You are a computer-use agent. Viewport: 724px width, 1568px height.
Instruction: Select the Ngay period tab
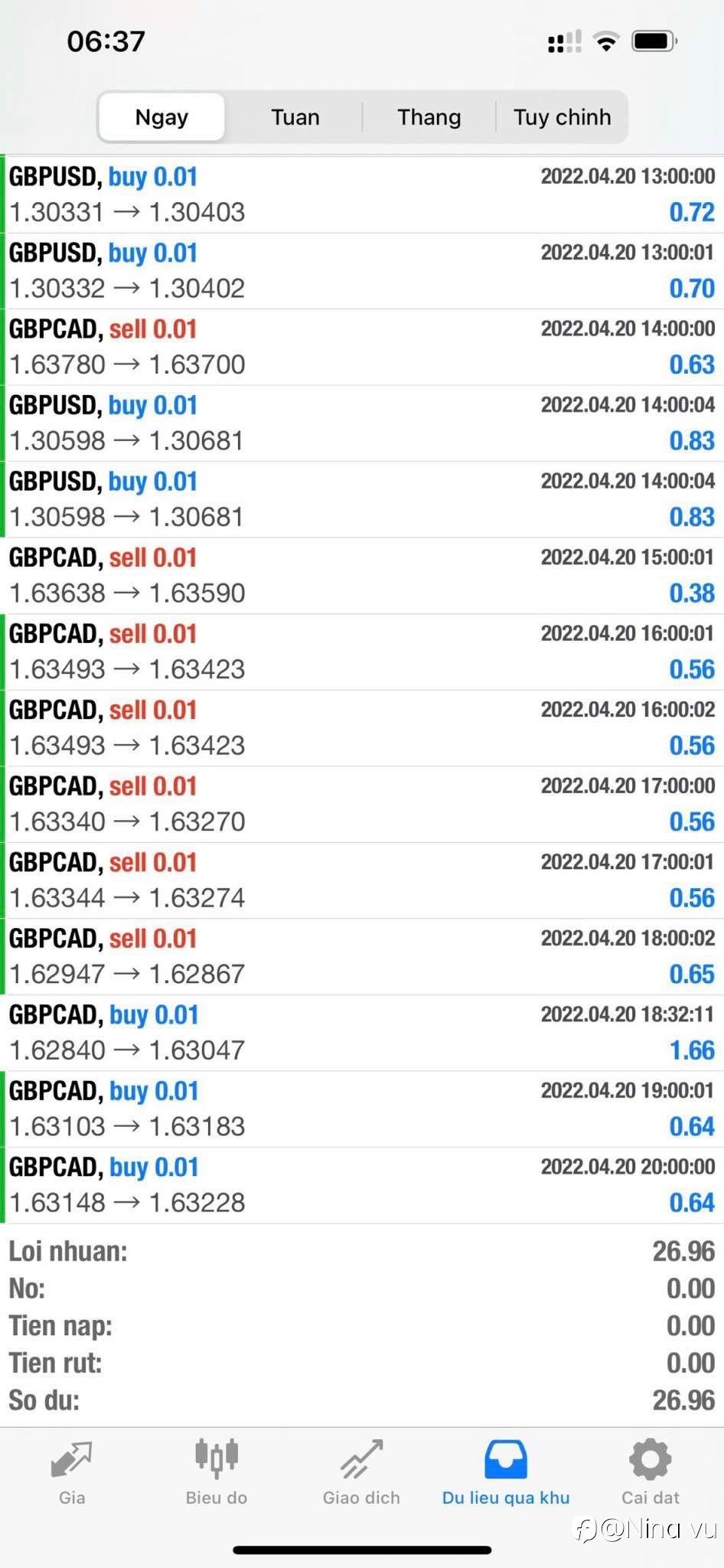pos(161,117)
